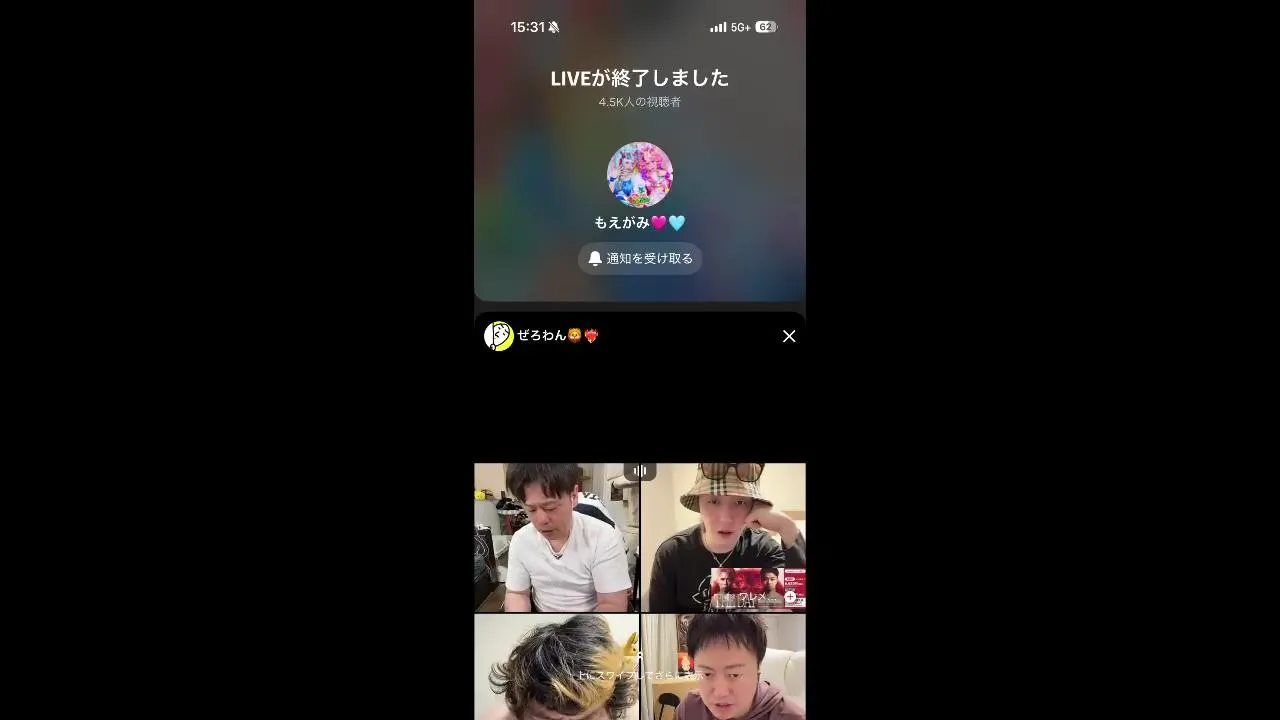The width and height of the screenshot is (1280, 720).
Task: Open ぜろわん host profile
Action: (499, 336)
